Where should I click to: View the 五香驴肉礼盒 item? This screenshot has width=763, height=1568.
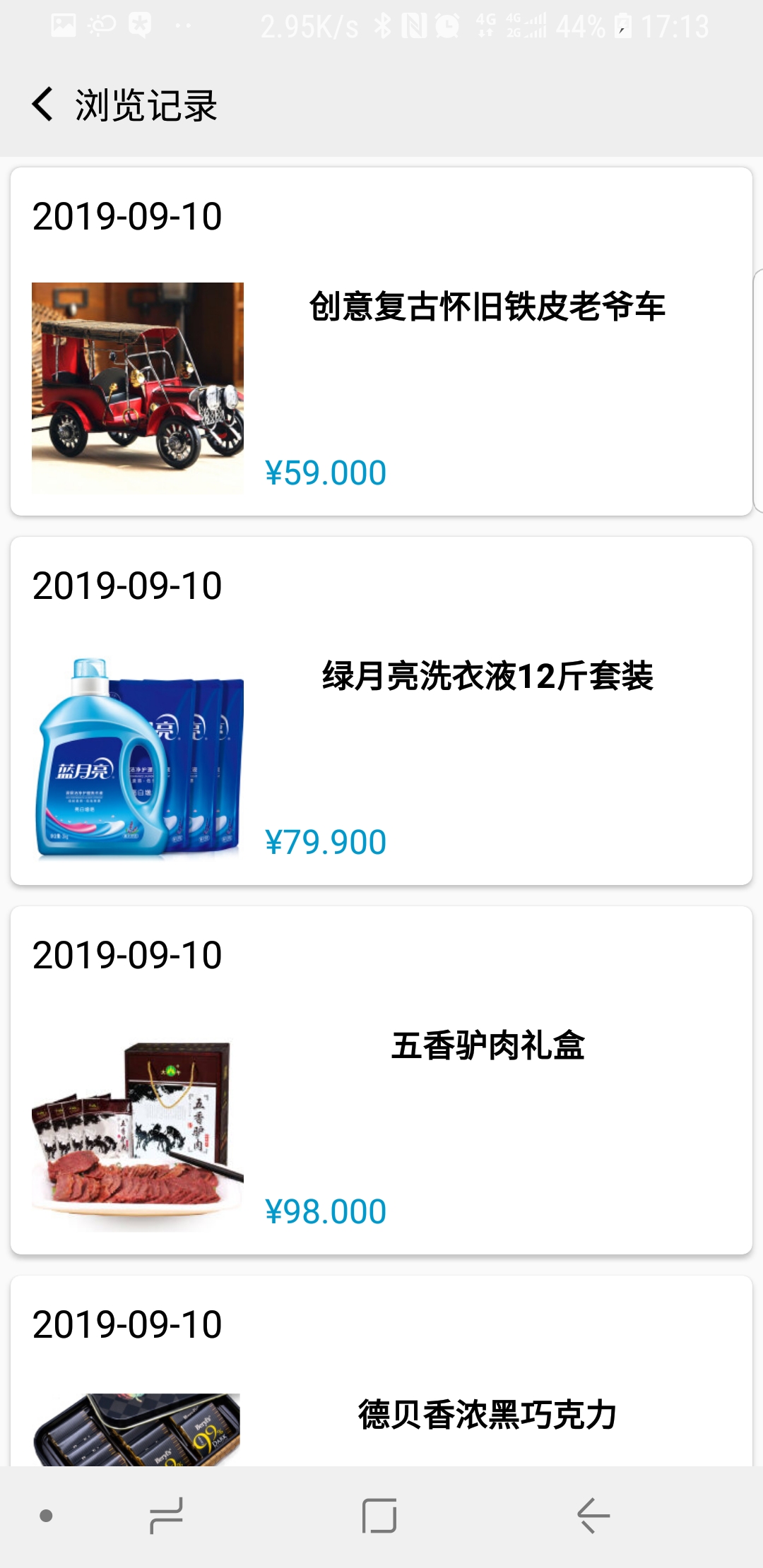pos(381,1080)
